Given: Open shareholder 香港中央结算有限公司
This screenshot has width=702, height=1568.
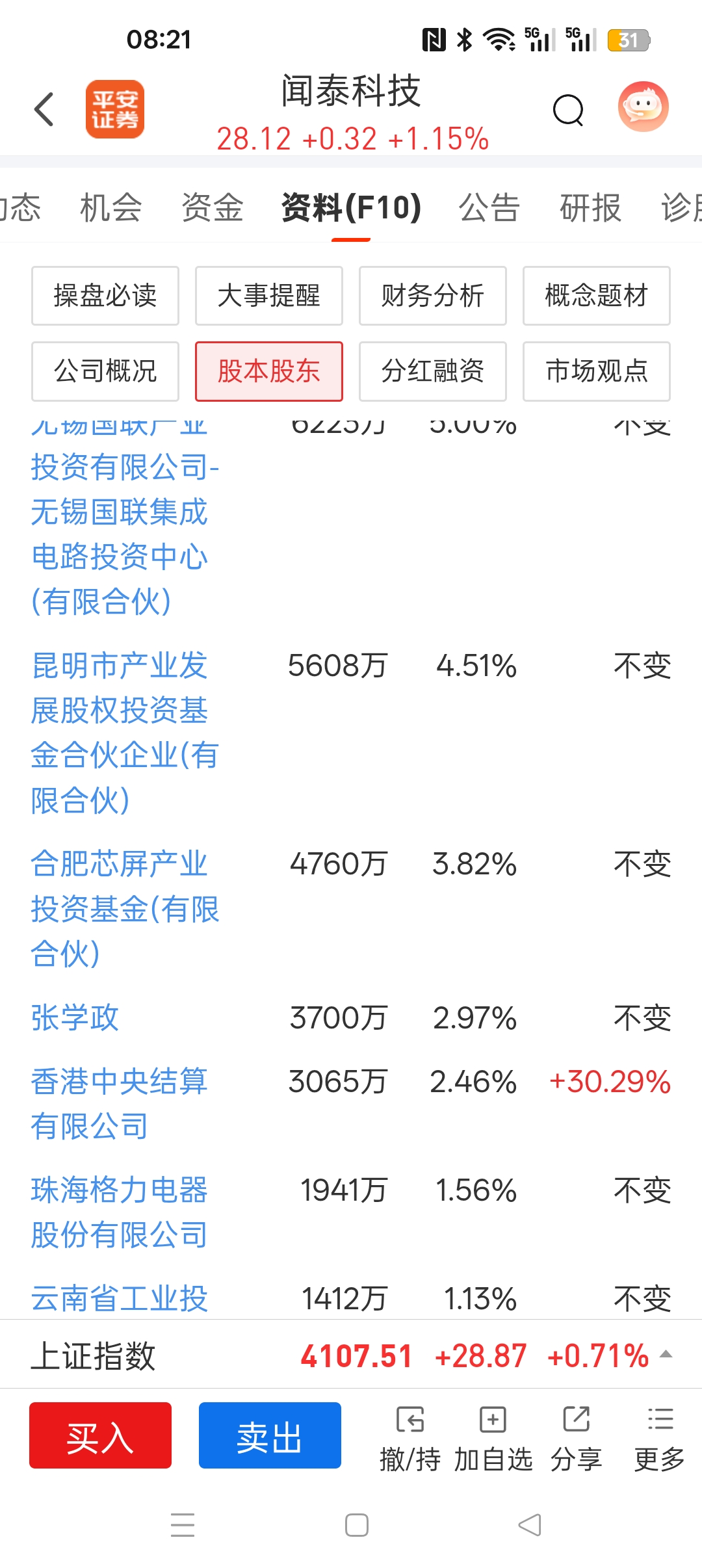Looking at the screenshot, I should click(x=119, y=1103).
